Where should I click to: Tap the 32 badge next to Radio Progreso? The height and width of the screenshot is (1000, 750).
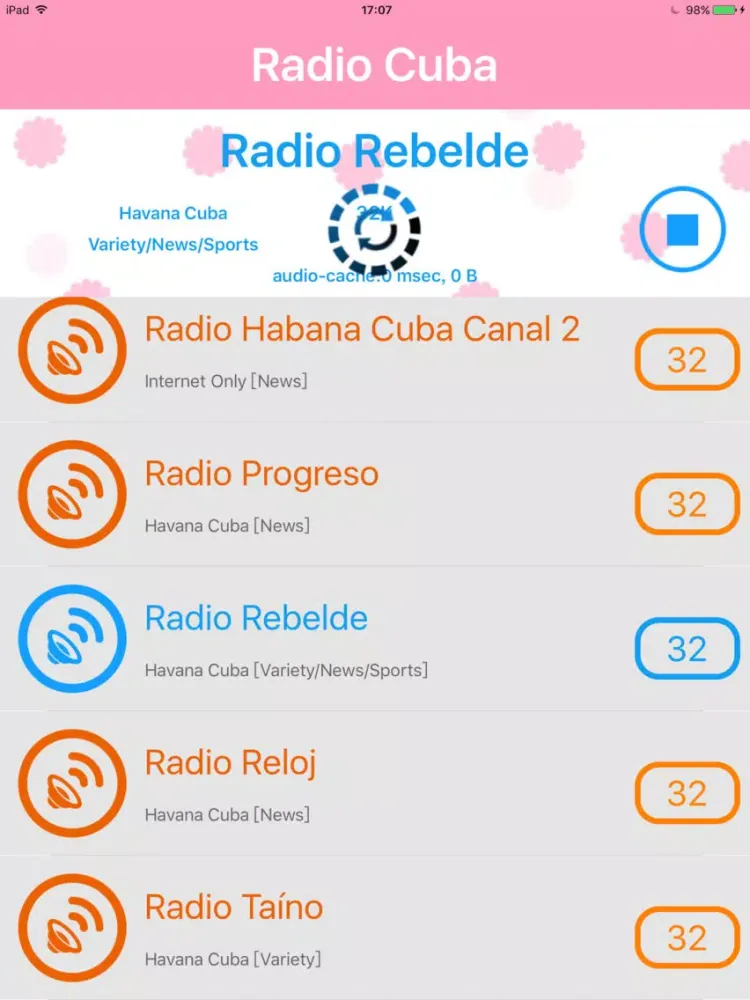coord(687,504)
